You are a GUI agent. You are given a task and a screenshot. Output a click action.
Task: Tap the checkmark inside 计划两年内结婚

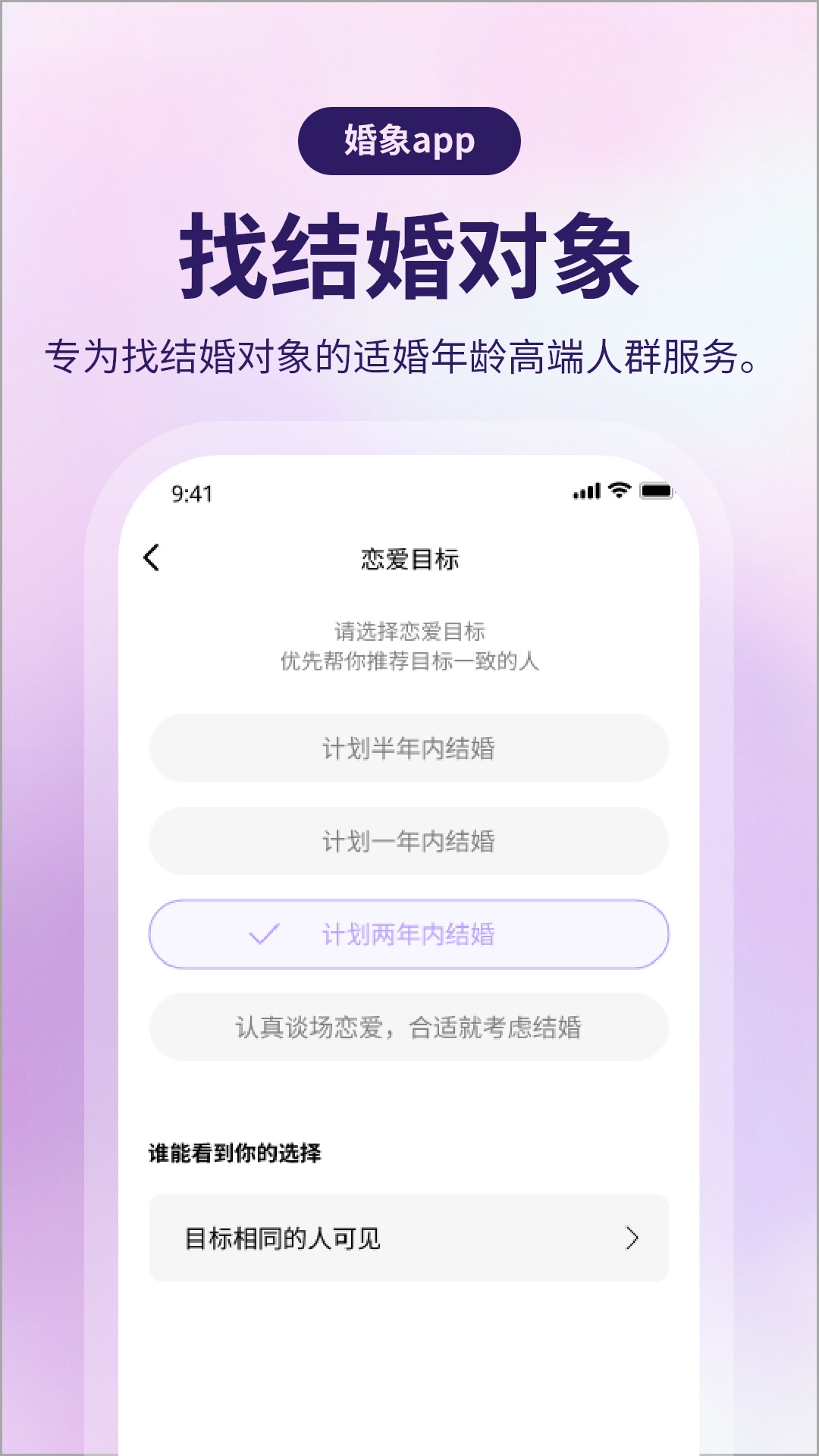point(264,934)
